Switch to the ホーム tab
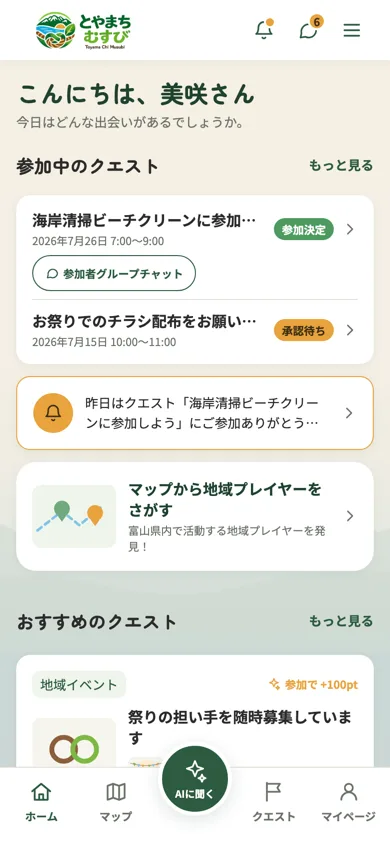The height and width of the screenshot is (844, 390). coord(41,802)
